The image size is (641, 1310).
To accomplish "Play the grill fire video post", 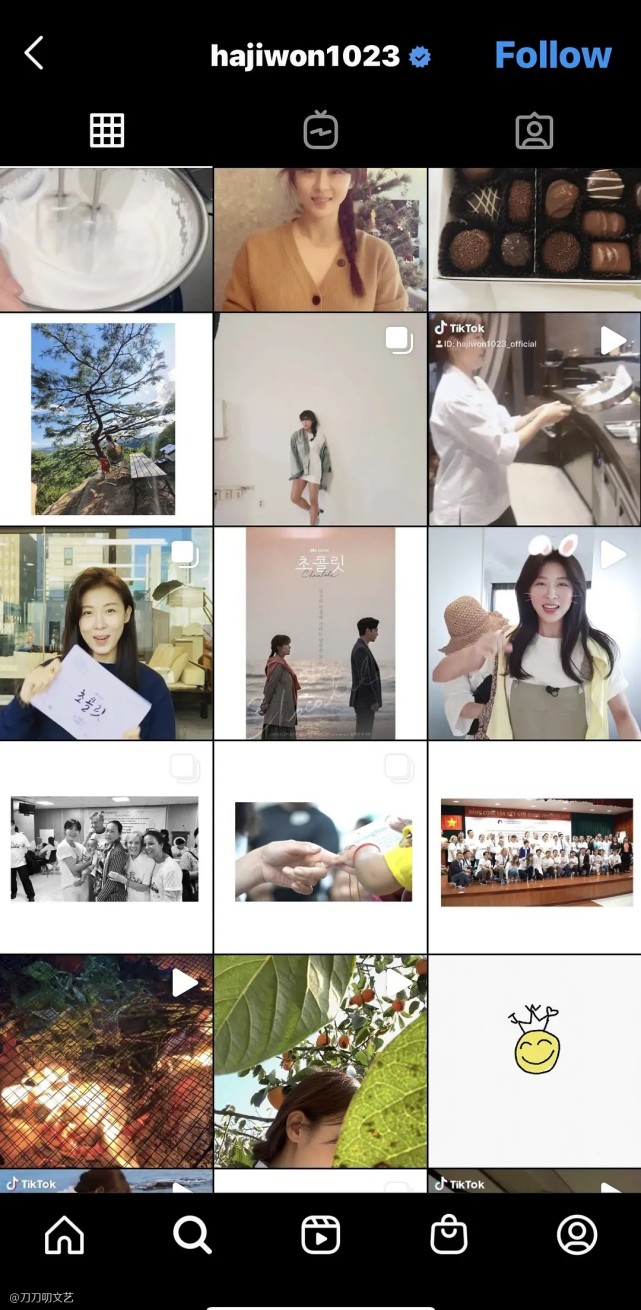I will pos(106,1061).
